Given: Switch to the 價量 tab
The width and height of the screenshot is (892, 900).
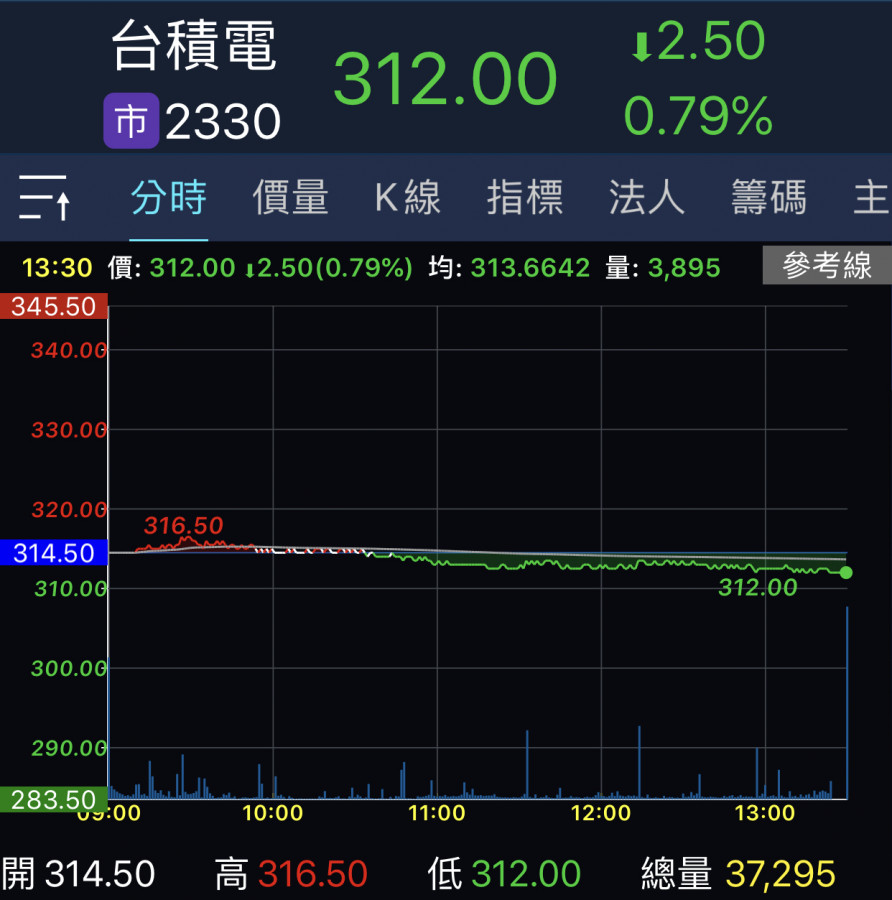Looking at the screenshot, I should click(x=290, y=197).
